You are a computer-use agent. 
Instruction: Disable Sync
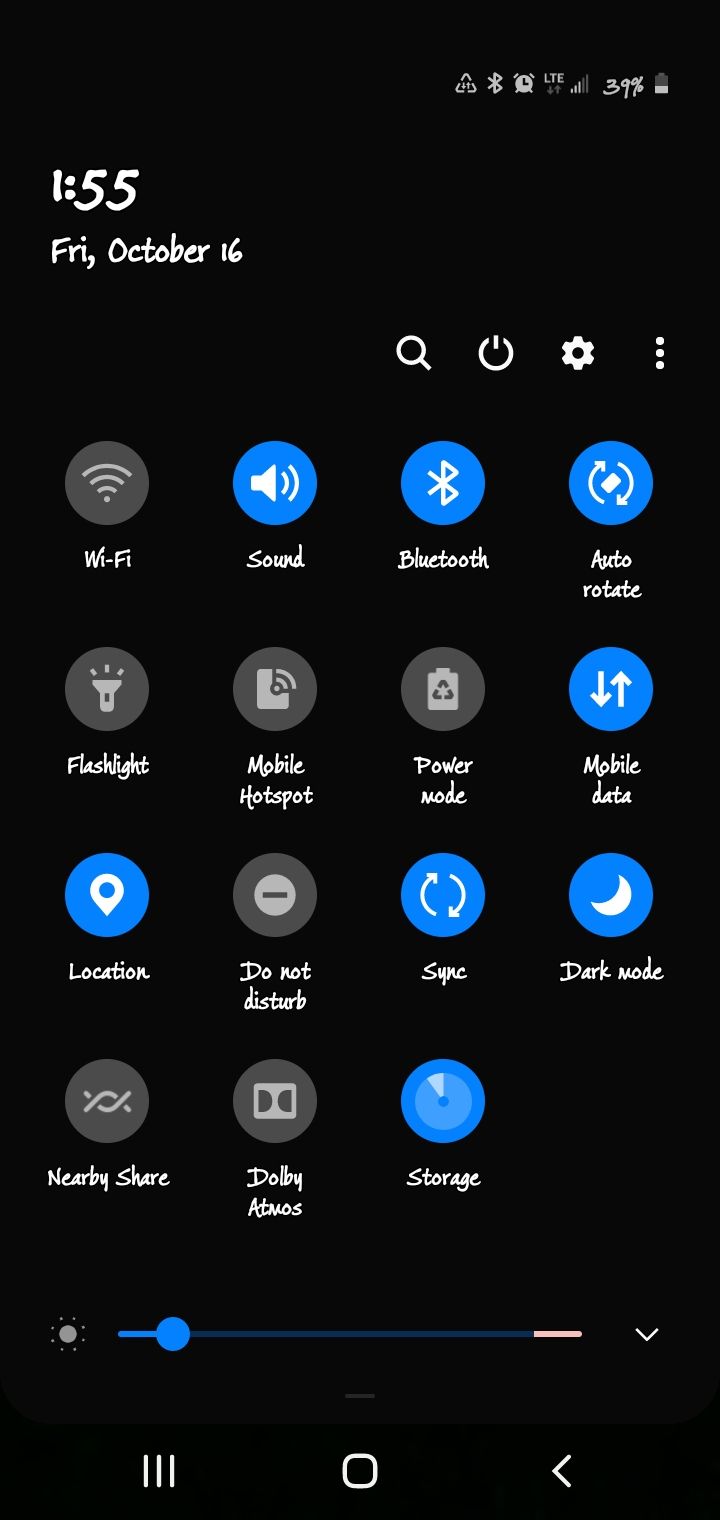pyautogui.click(x=443, y=894)
